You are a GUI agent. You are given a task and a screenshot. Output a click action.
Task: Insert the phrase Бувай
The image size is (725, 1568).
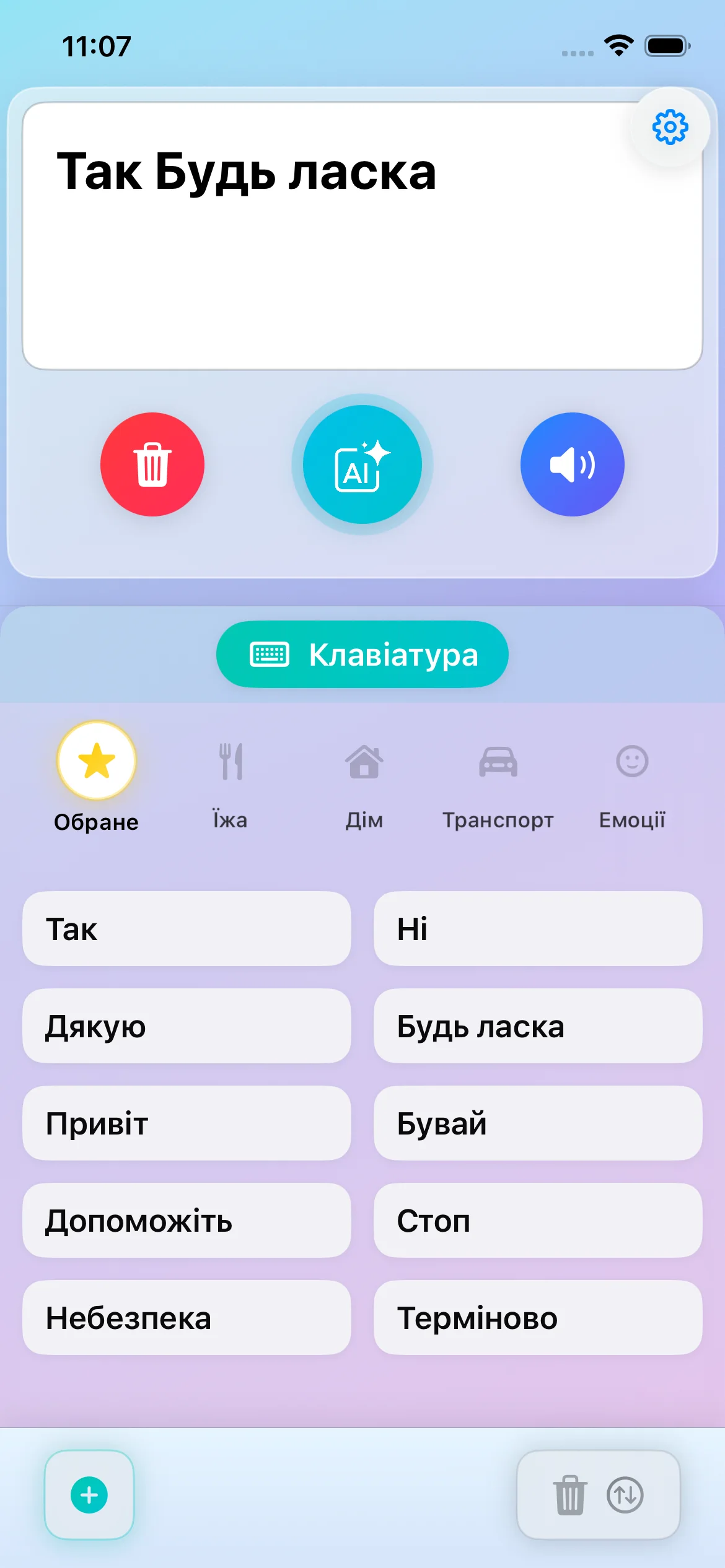tap(538, 1123)
